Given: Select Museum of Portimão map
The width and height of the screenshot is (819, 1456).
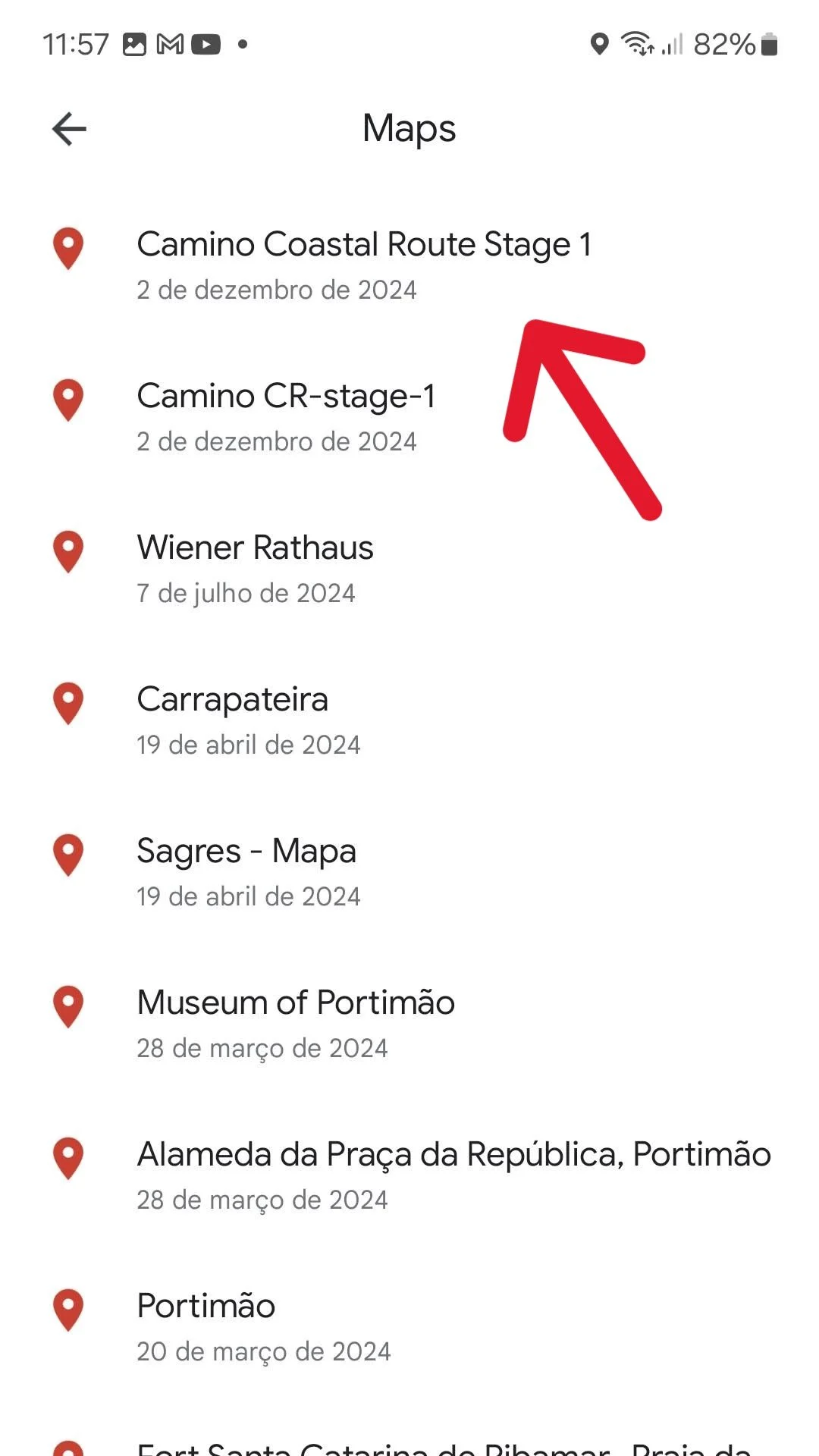Looking at the screenshot, I should tap(409, 1024).
